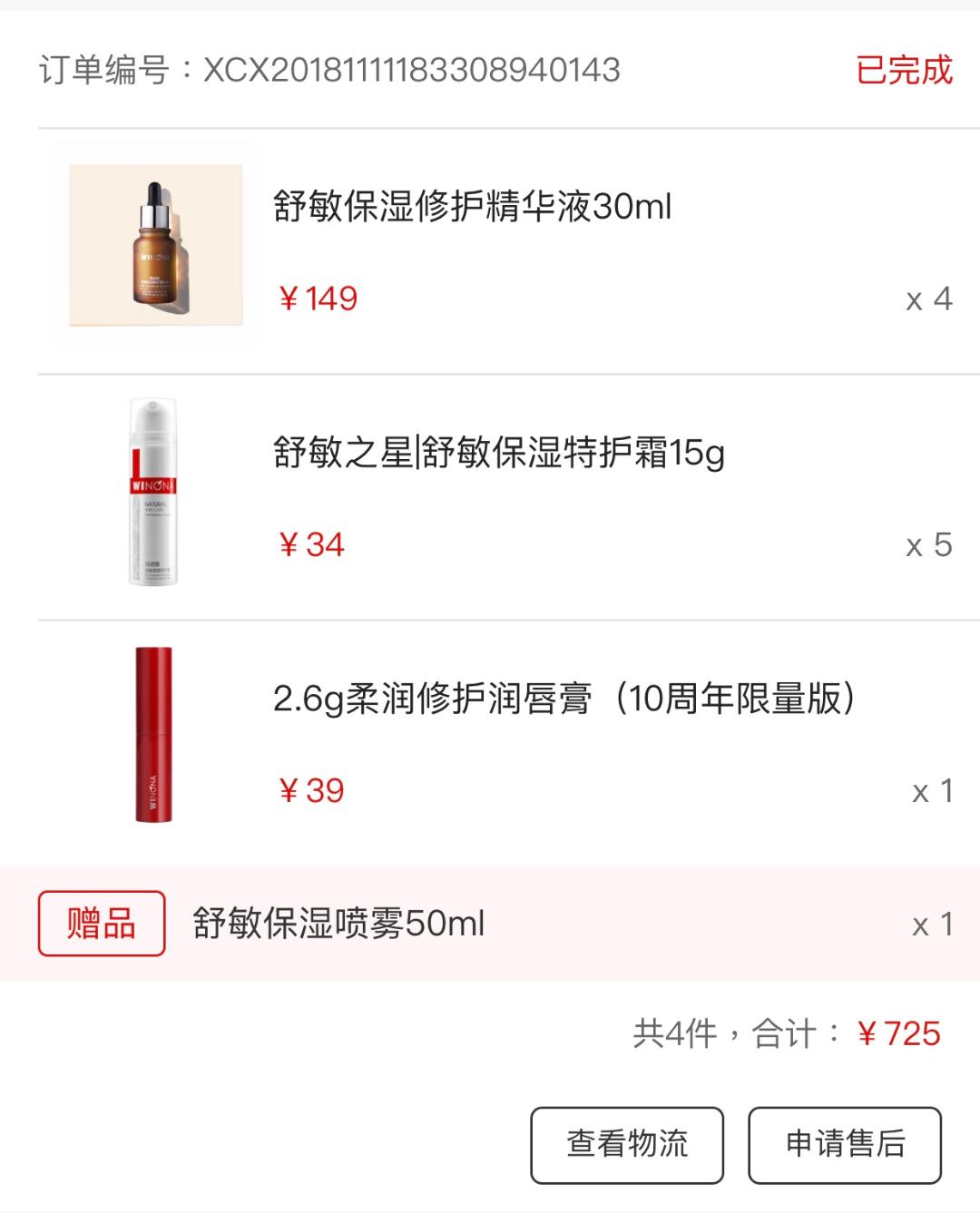Tap the x 4 quantity of the serum
The width and height of the screenshot is (980, 1213).
coord(927,299)
